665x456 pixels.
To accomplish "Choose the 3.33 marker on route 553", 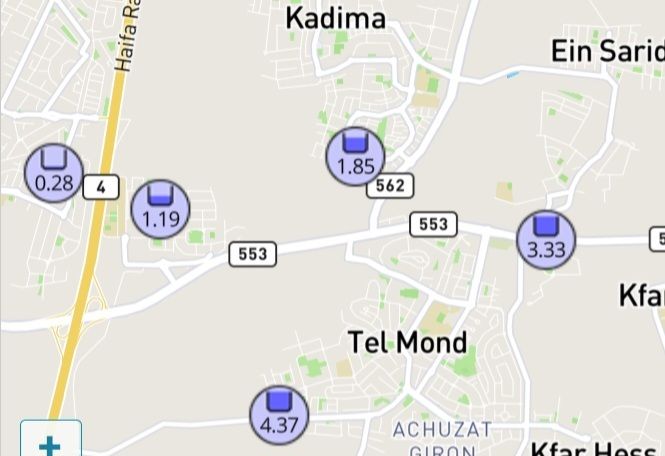I will tap(545, 240).
